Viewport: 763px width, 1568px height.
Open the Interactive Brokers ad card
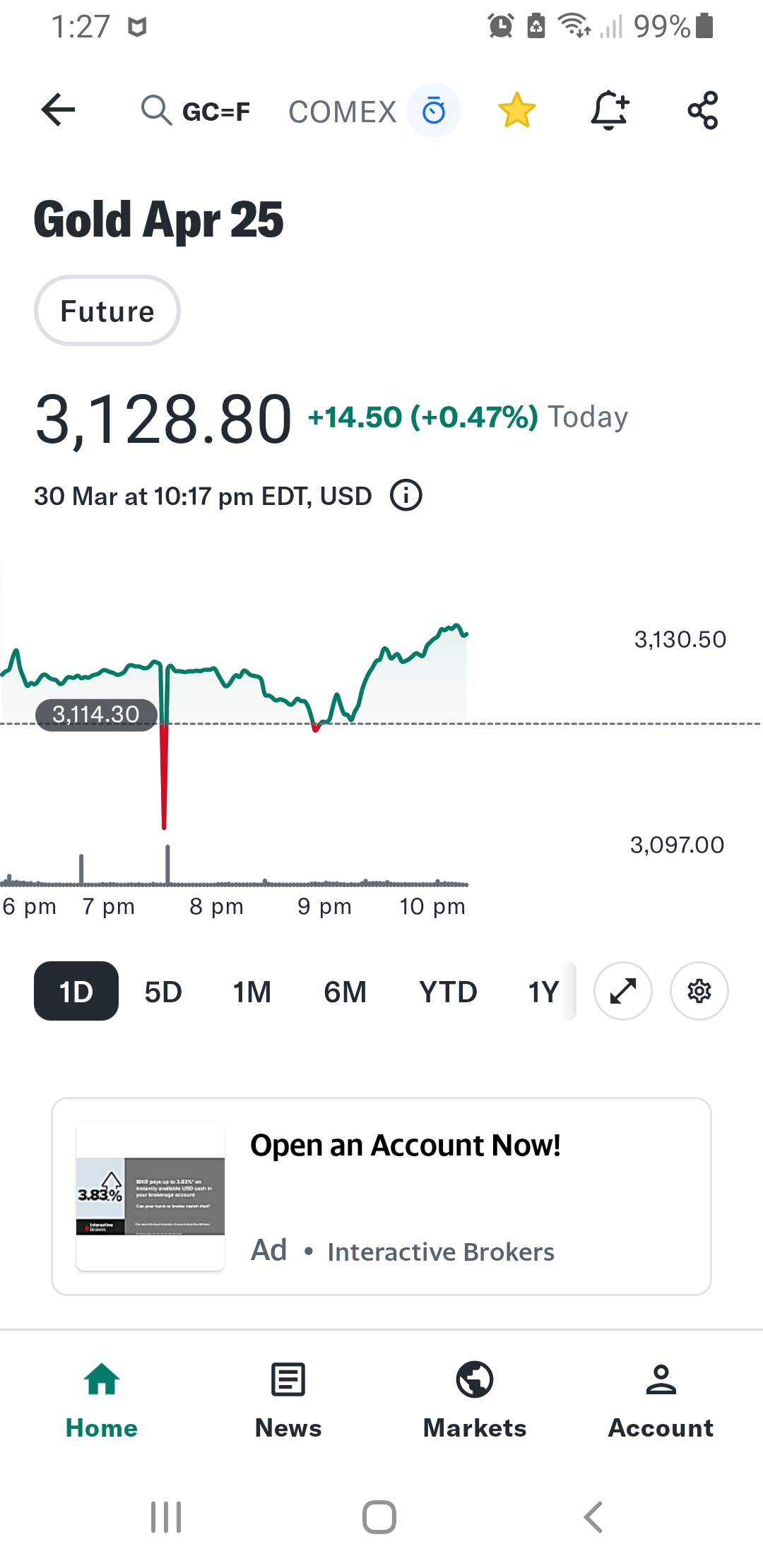pos(381,1196)
